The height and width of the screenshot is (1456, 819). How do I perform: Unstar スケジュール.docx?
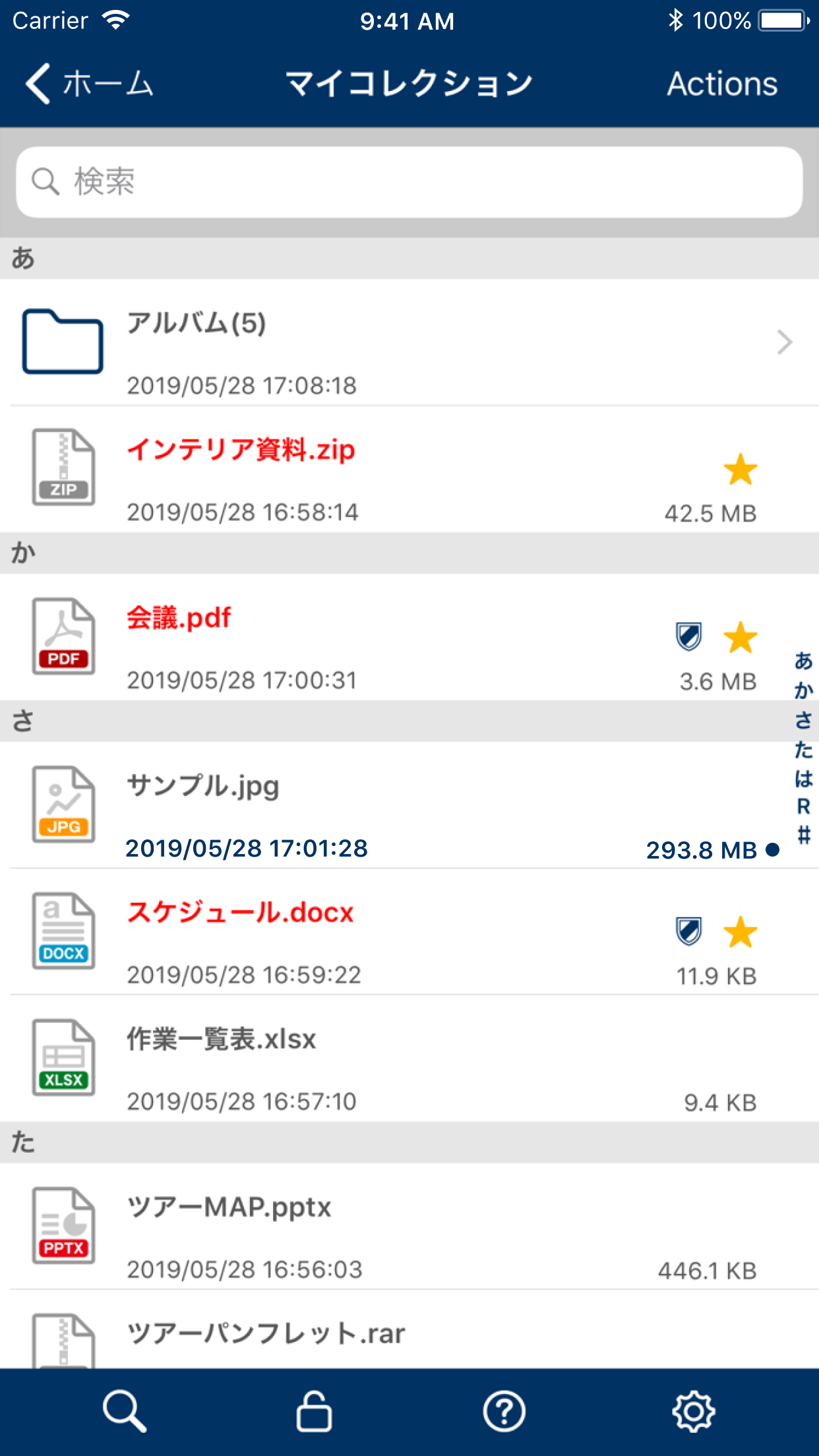pos(741,932)
